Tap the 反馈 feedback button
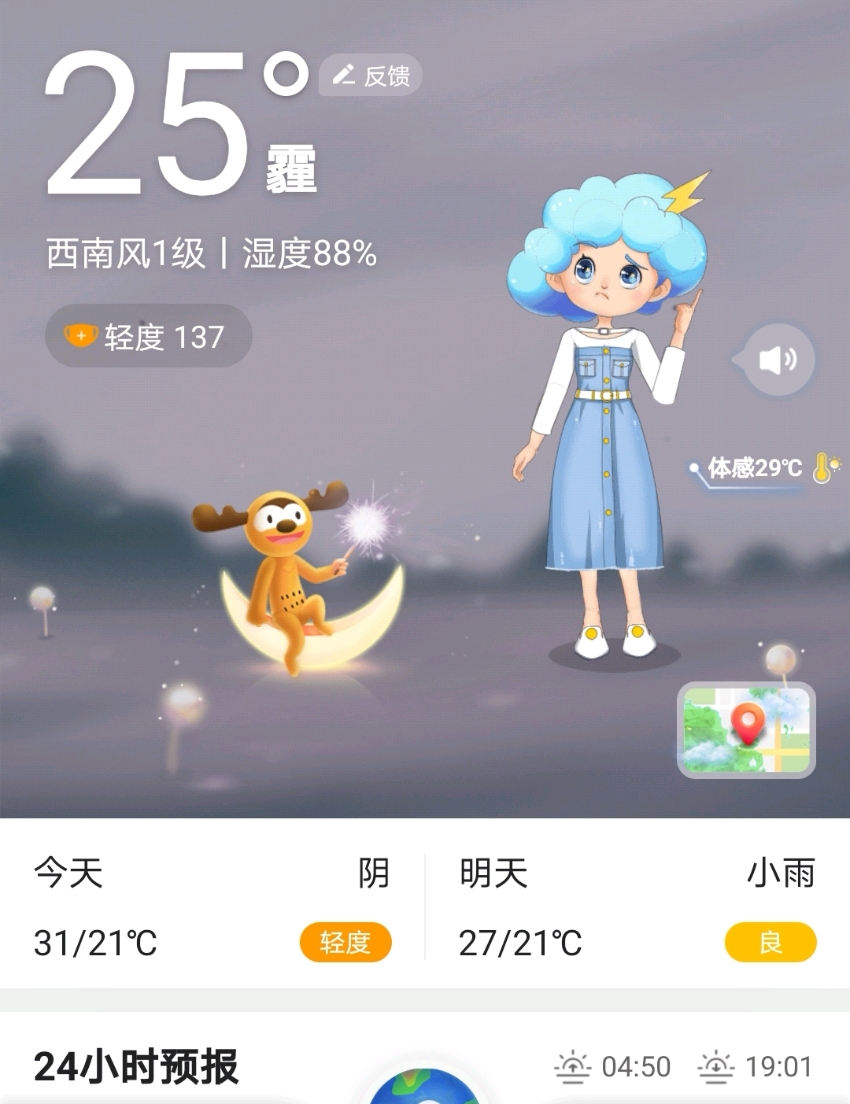The image size is (850, 1104). pyautogui.click(x=371, y=75)
